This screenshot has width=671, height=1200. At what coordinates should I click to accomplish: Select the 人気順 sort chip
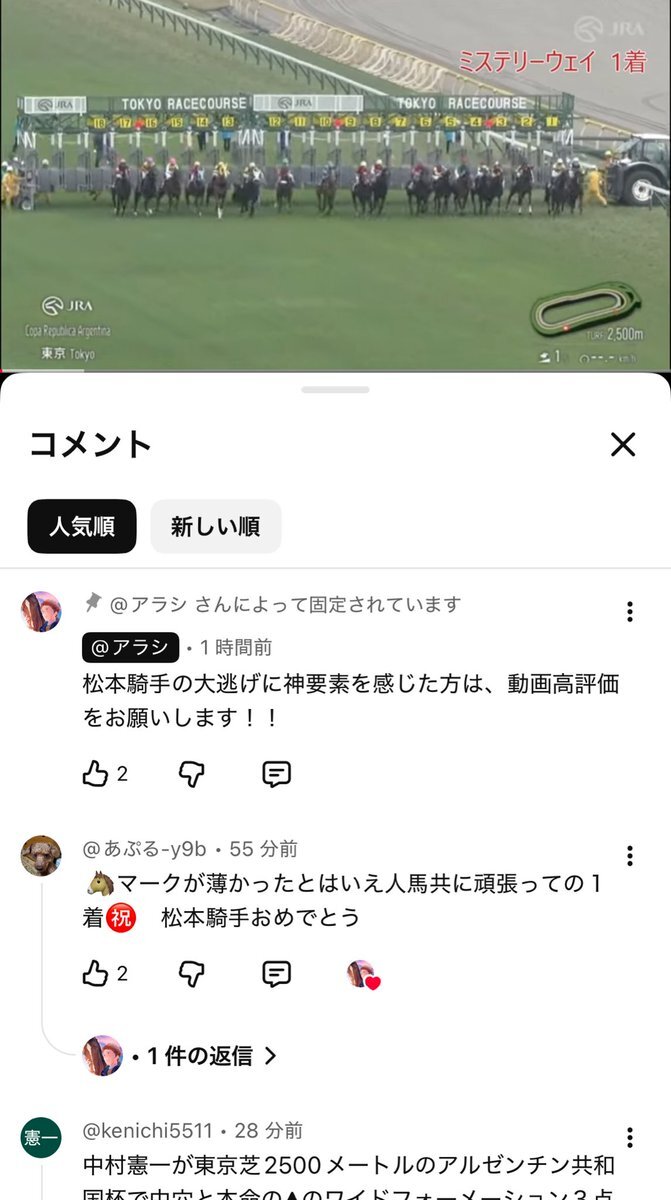[x=82, y=527]
